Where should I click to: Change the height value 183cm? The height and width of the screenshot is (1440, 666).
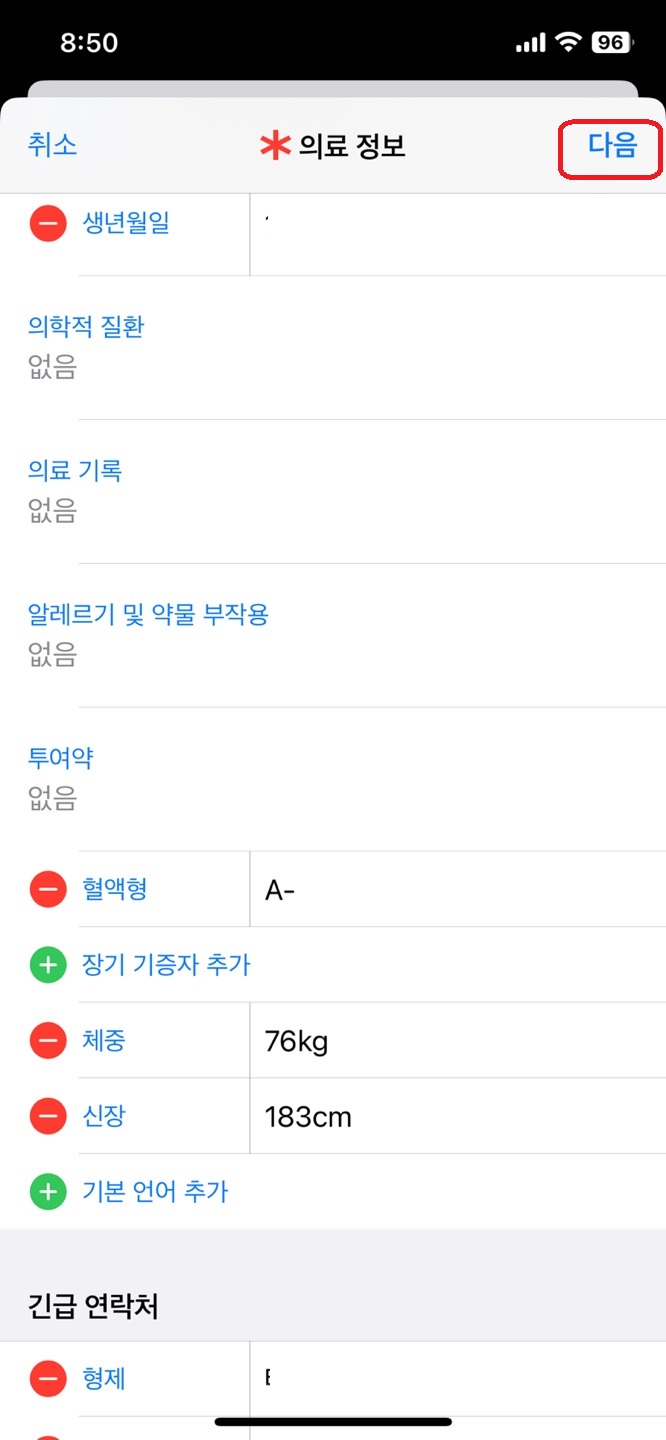(458, 1117)
